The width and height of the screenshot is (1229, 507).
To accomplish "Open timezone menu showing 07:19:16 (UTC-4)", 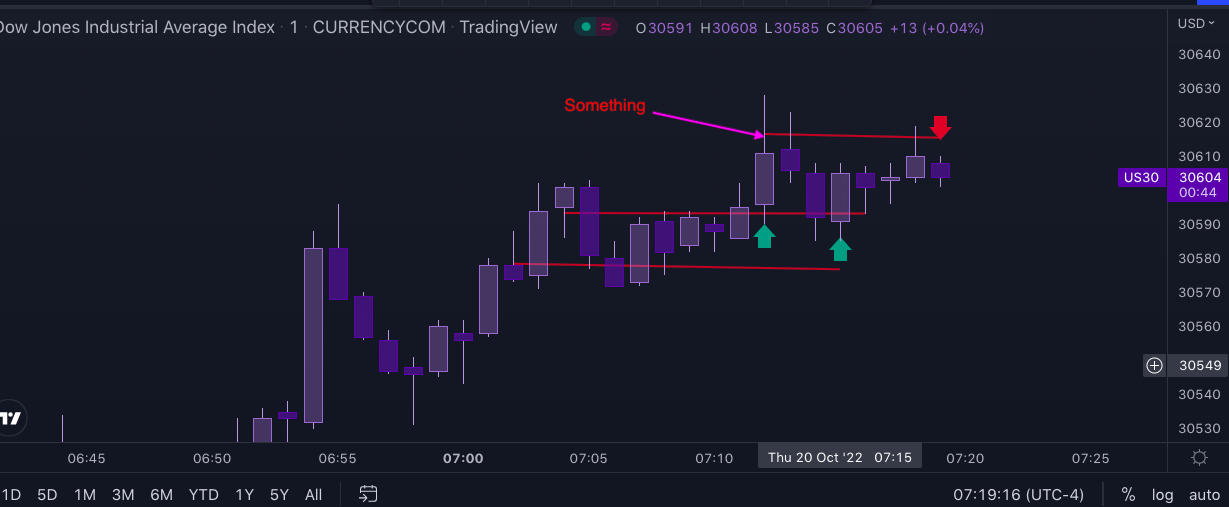I will (1018, 494).
